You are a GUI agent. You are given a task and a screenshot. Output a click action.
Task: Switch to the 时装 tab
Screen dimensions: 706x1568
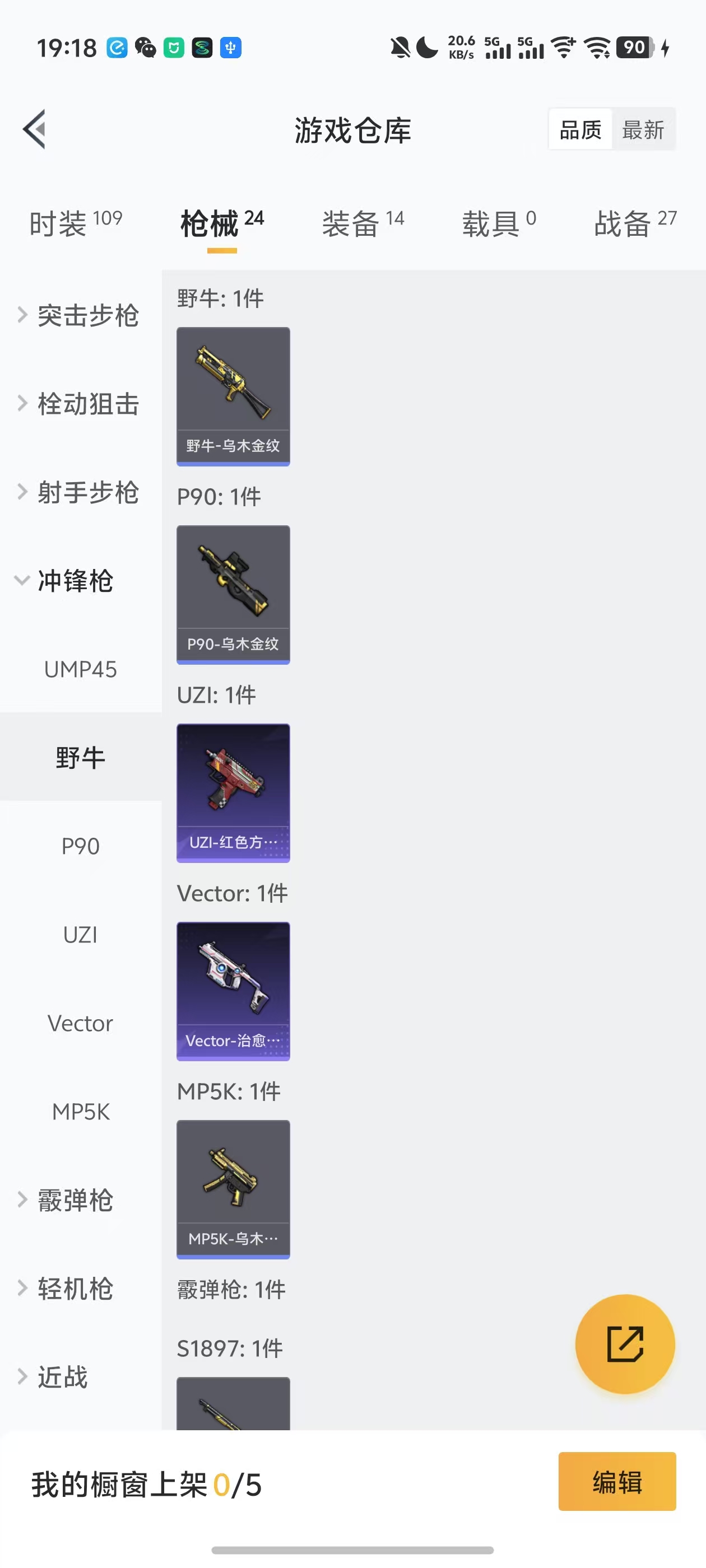[76, 223]
